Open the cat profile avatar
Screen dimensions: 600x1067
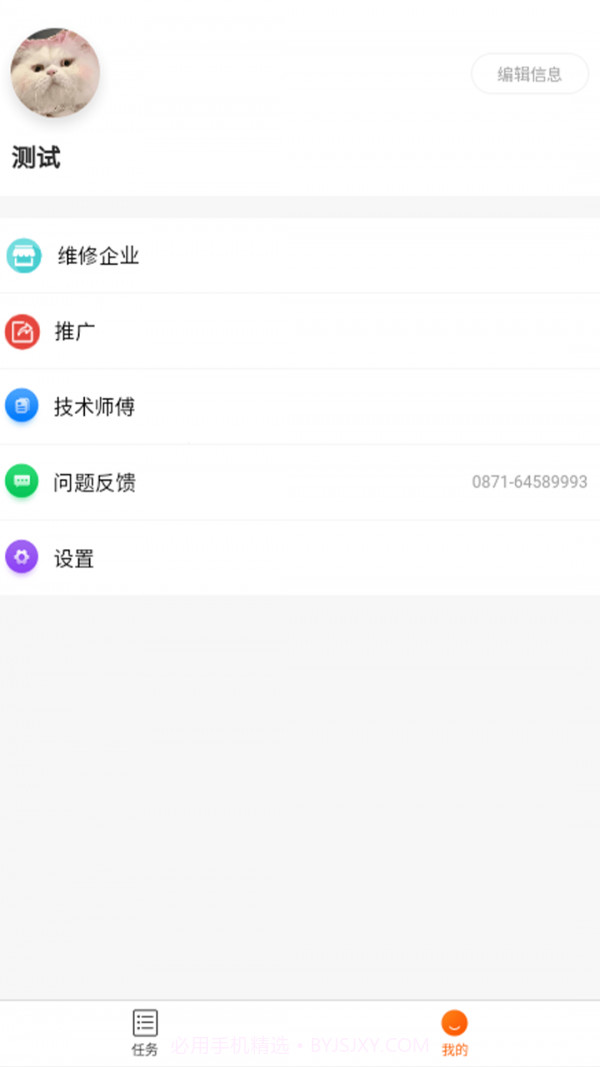coord(55,73)
